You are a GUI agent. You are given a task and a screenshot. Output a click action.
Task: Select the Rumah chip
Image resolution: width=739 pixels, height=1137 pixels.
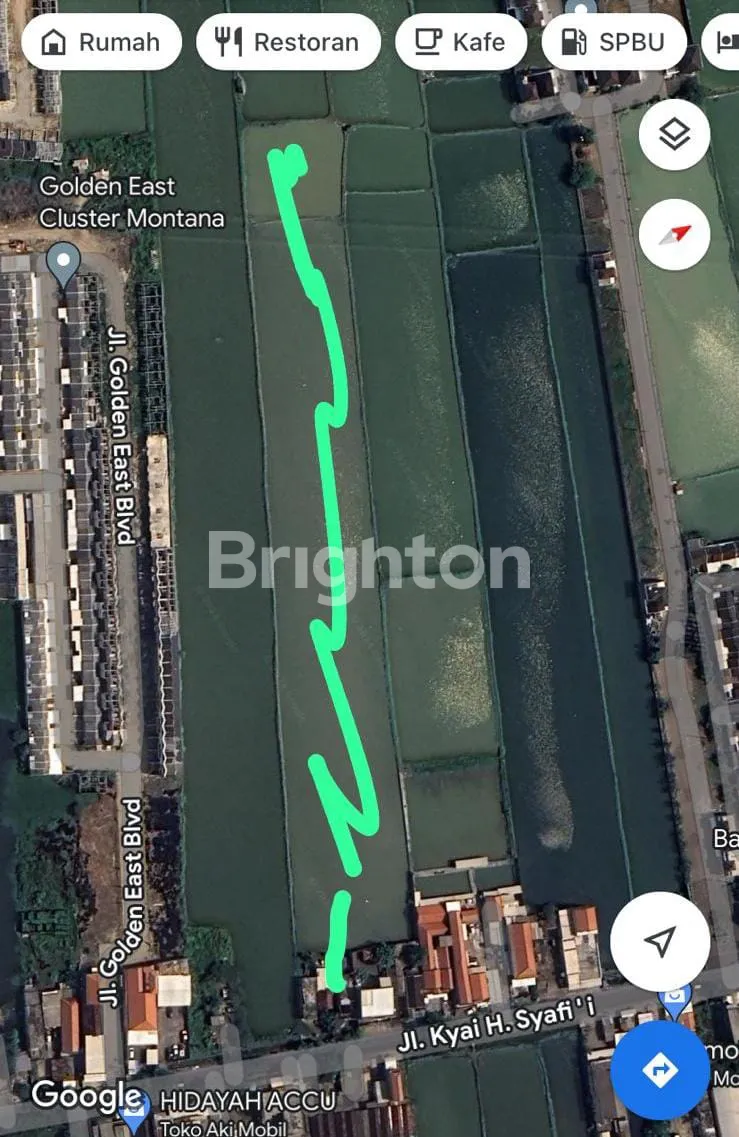[x=101, y=42]
